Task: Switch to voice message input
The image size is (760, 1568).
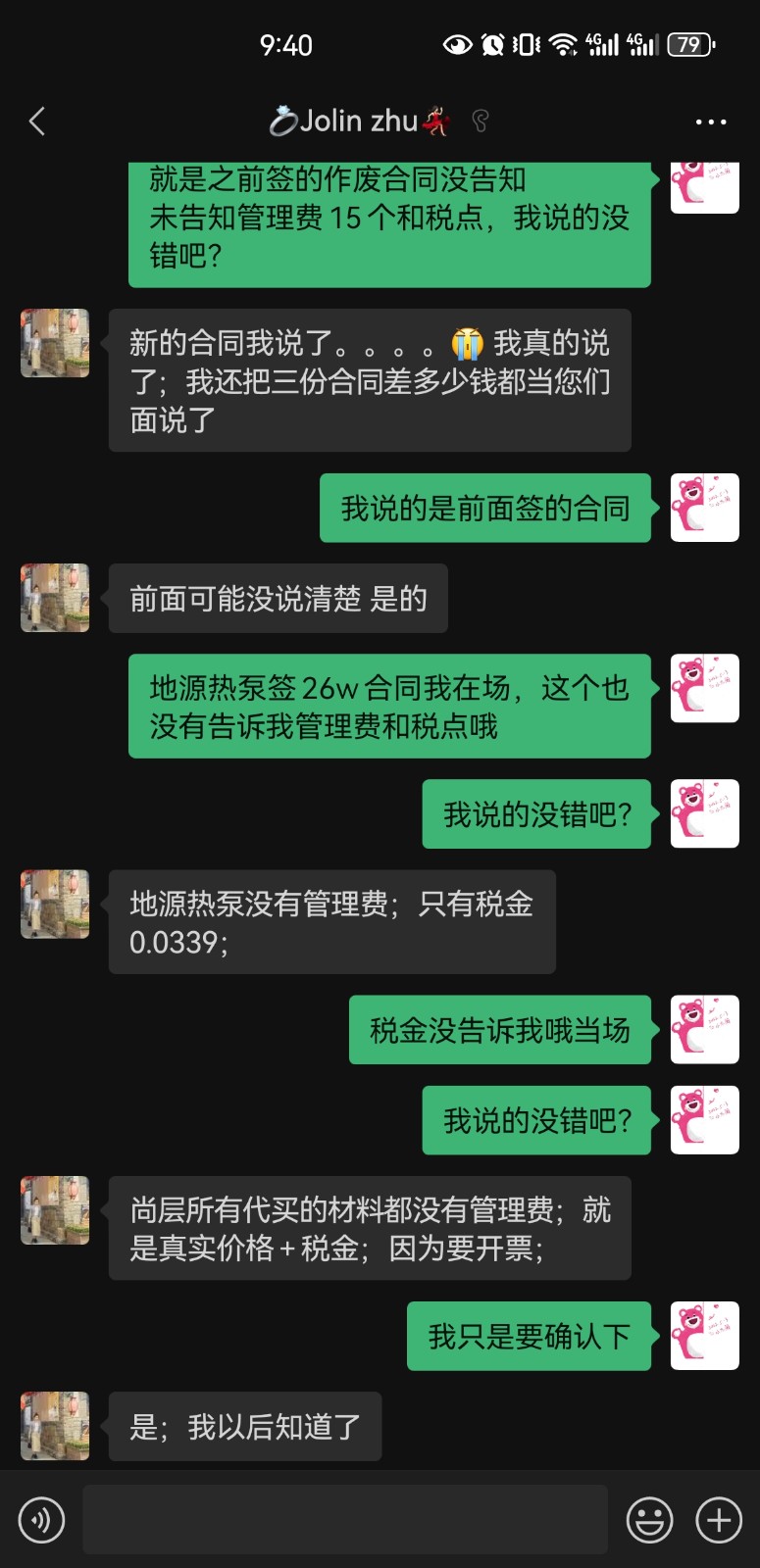Action: (x=41, y=1520)
